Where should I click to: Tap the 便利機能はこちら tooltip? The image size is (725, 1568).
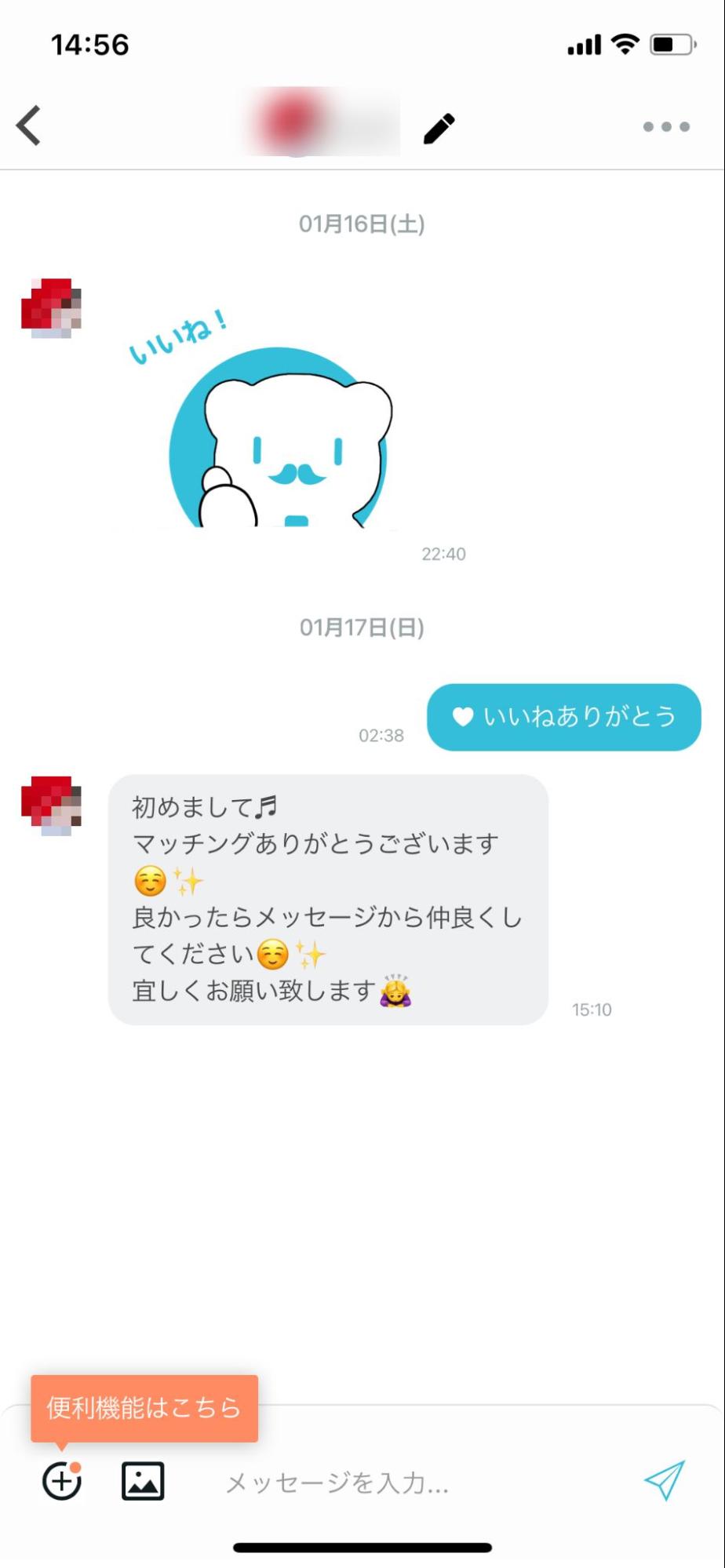coord(144,1408)
